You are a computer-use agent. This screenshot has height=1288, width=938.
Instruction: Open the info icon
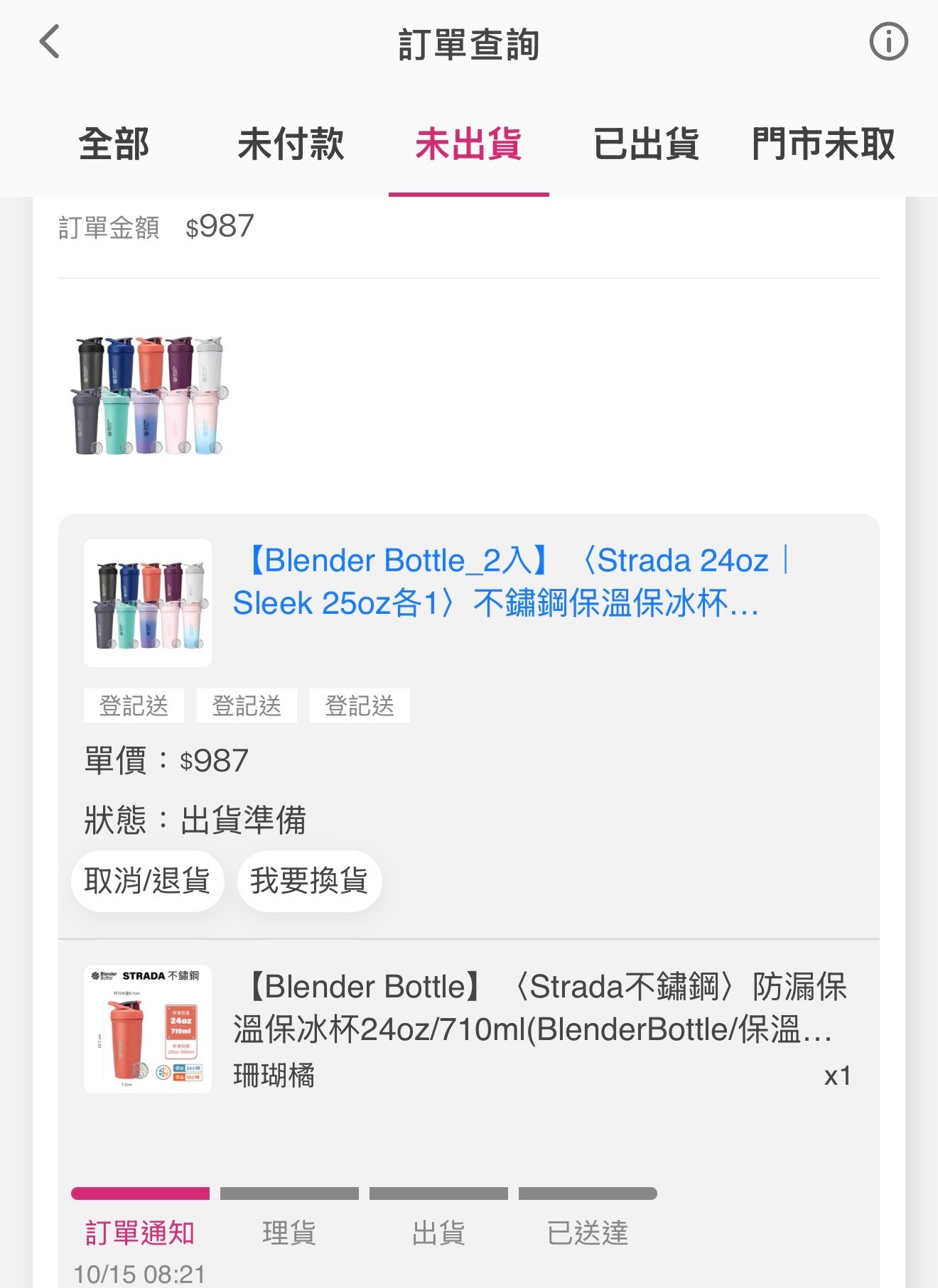pyautogui.click(x=888, y=41)
